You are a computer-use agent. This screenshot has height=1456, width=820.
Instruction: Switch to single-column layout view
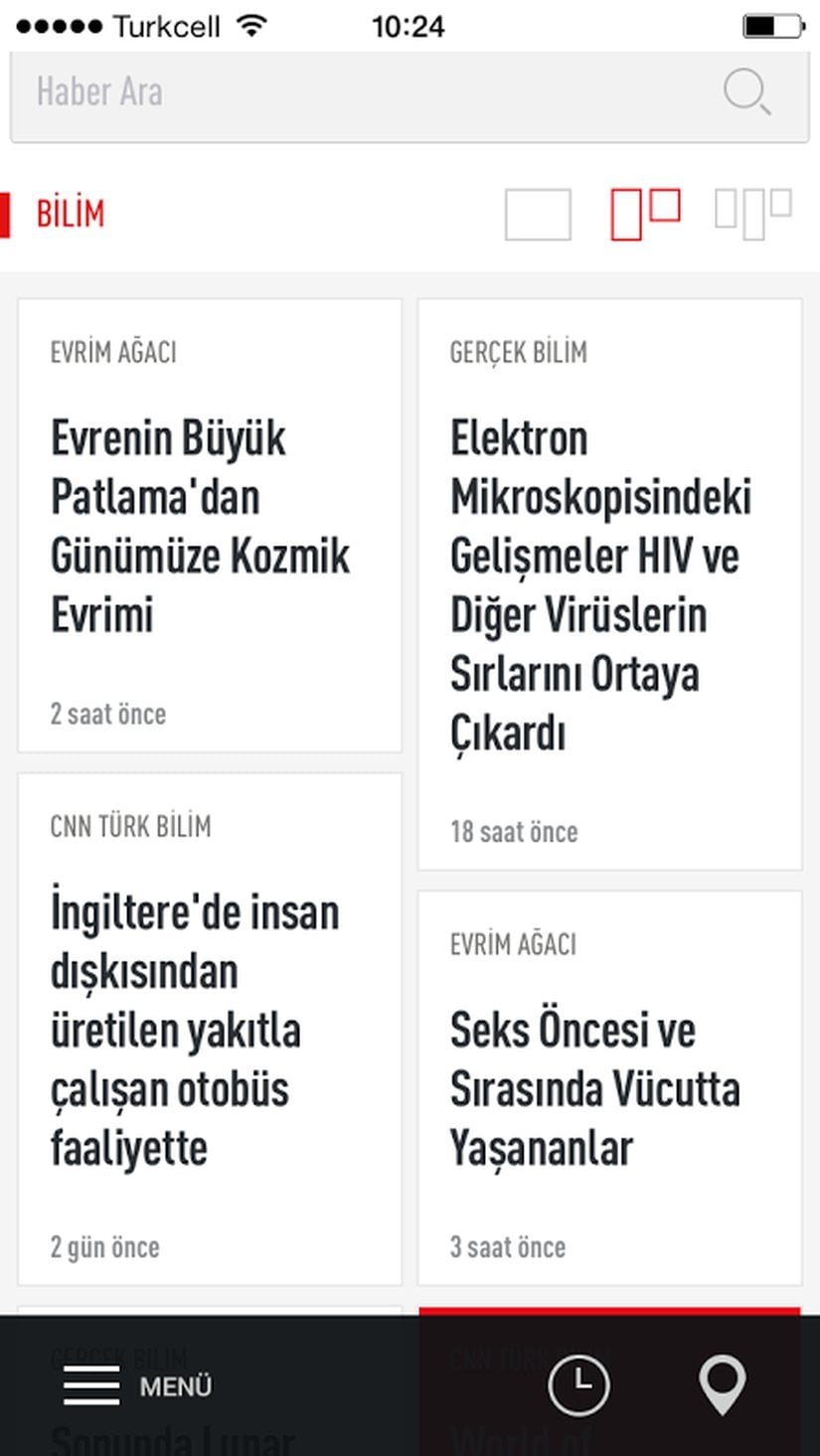(x=538, y=215)
